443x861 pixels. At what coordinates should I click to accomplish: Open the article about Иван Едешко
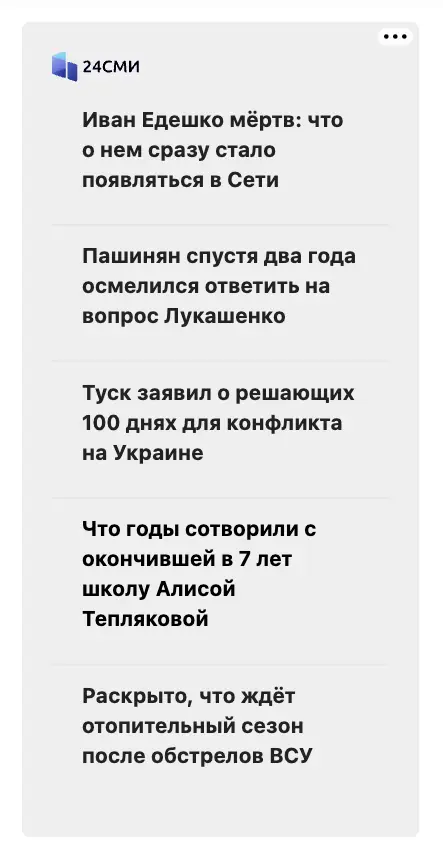pos(213,150)
